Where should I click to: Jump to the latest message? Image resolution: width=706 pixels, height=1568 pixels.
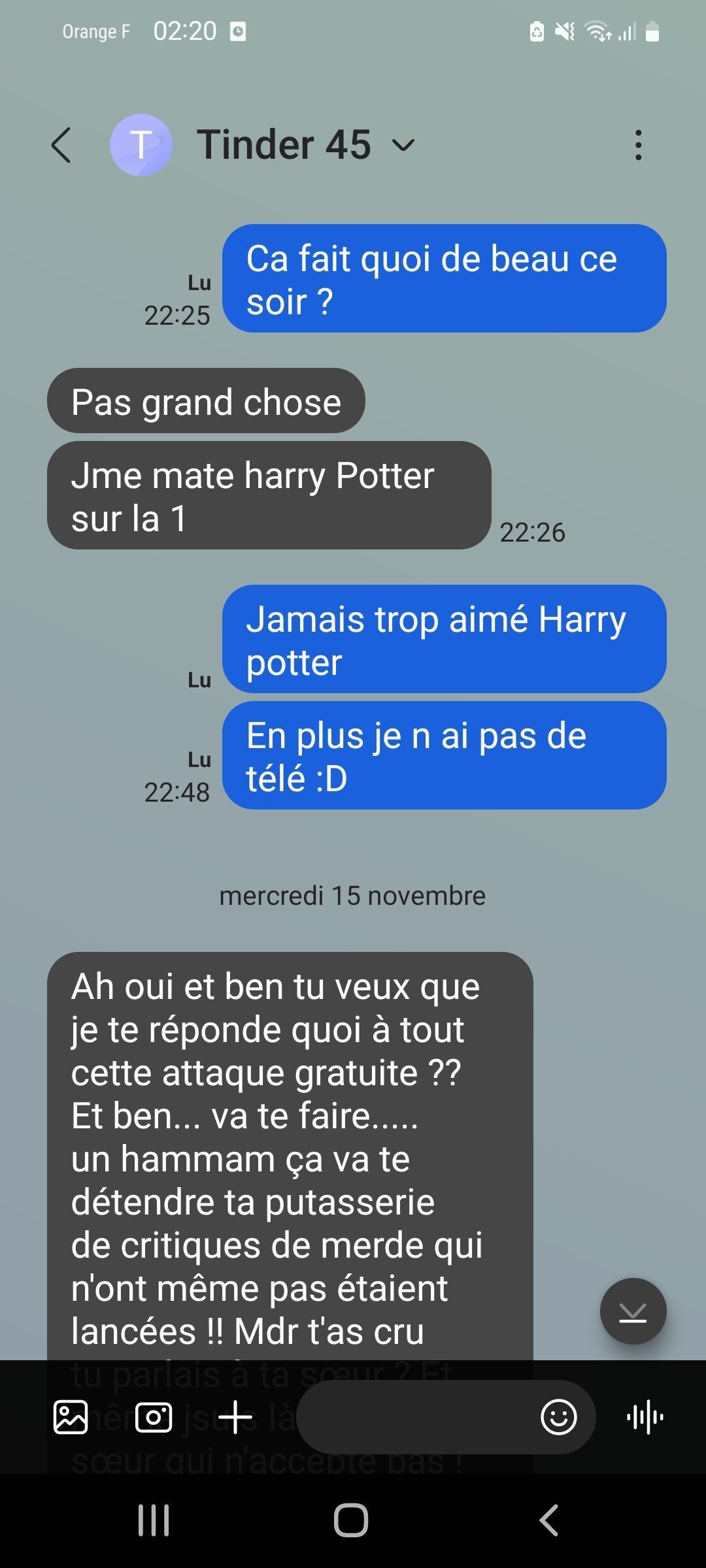pos(633,1311)
